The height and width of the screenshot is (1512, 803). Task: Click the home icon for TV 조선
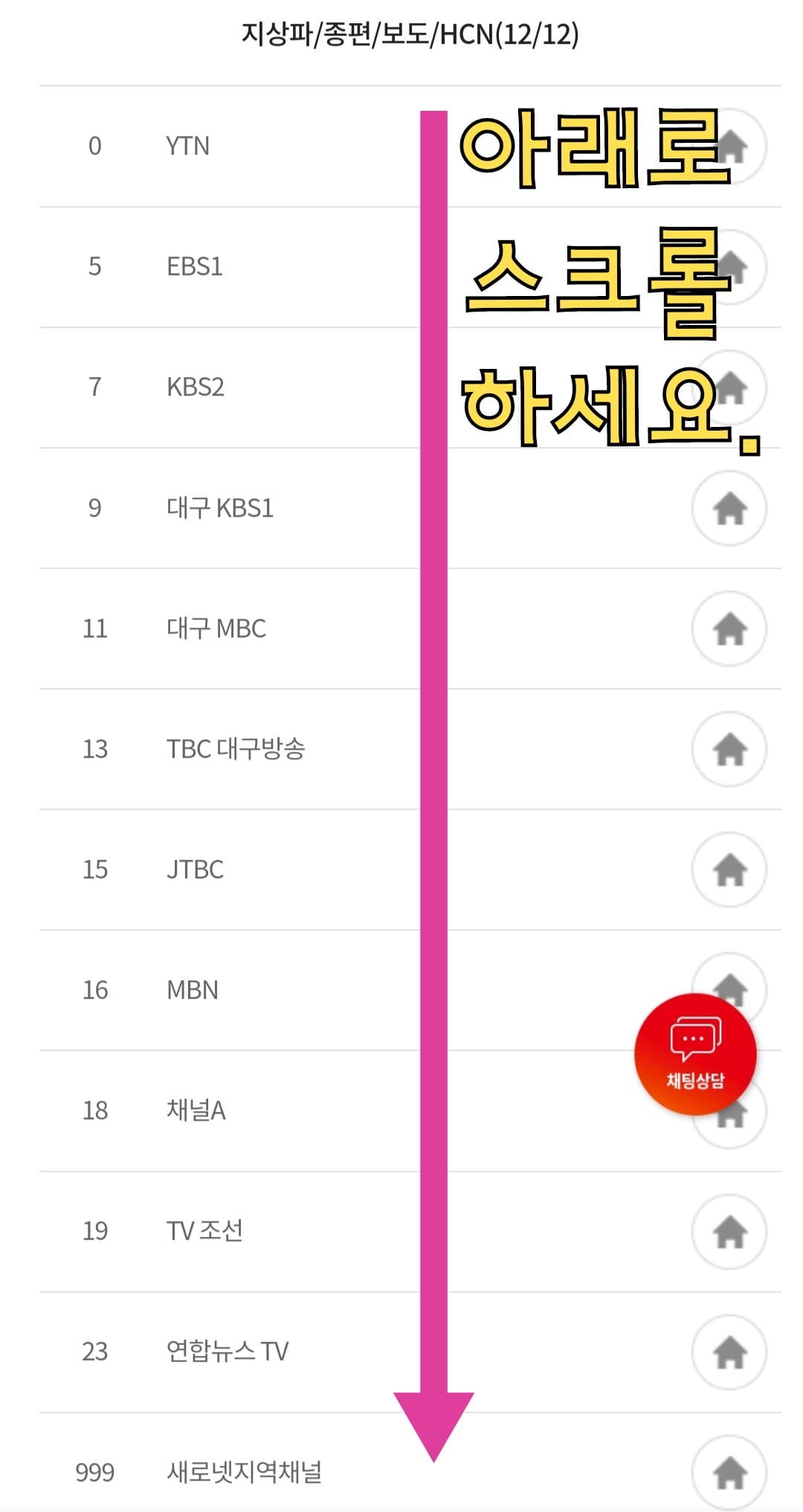pos(729,1232)
